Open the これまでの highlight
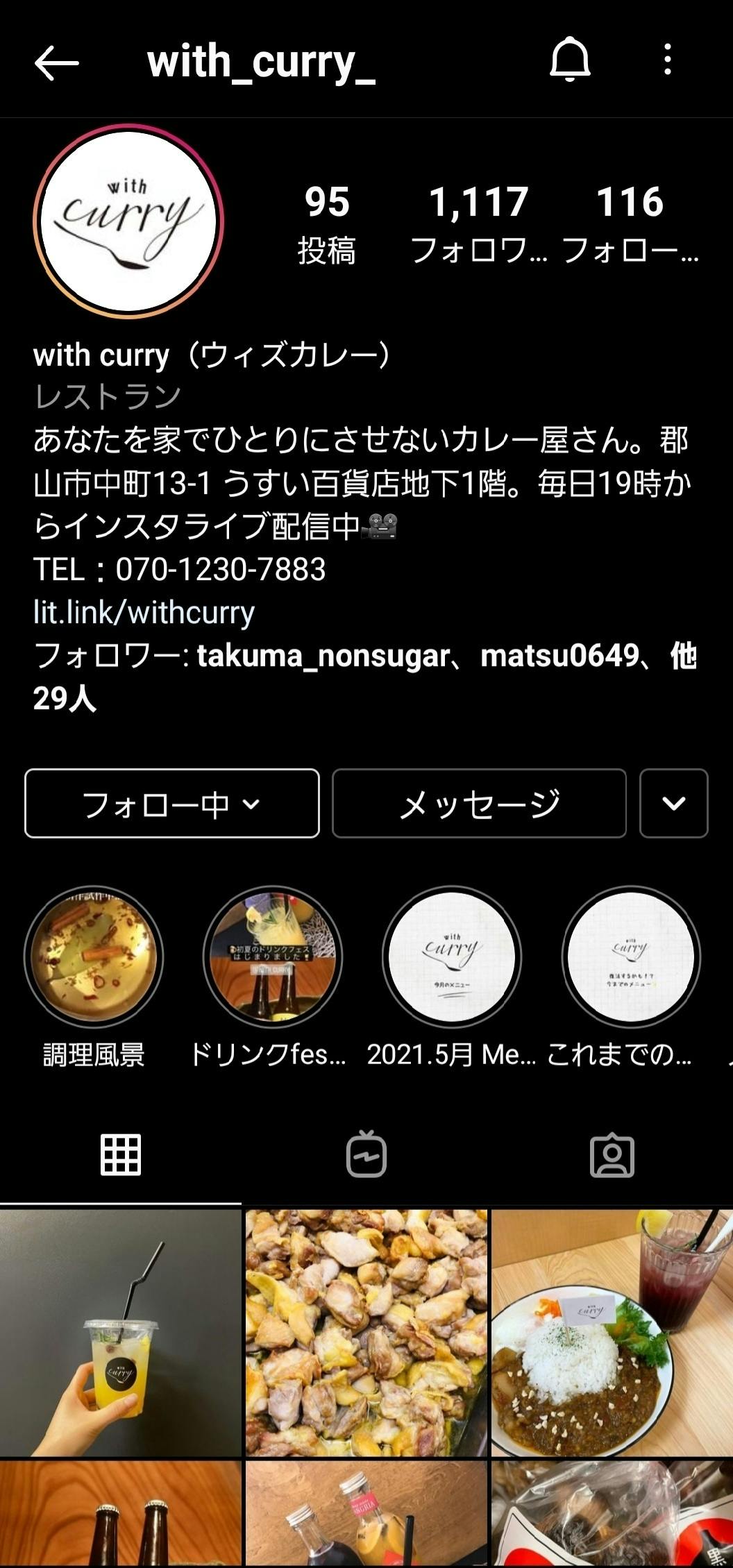This screenshot has height=1568, width=733. 630,957
